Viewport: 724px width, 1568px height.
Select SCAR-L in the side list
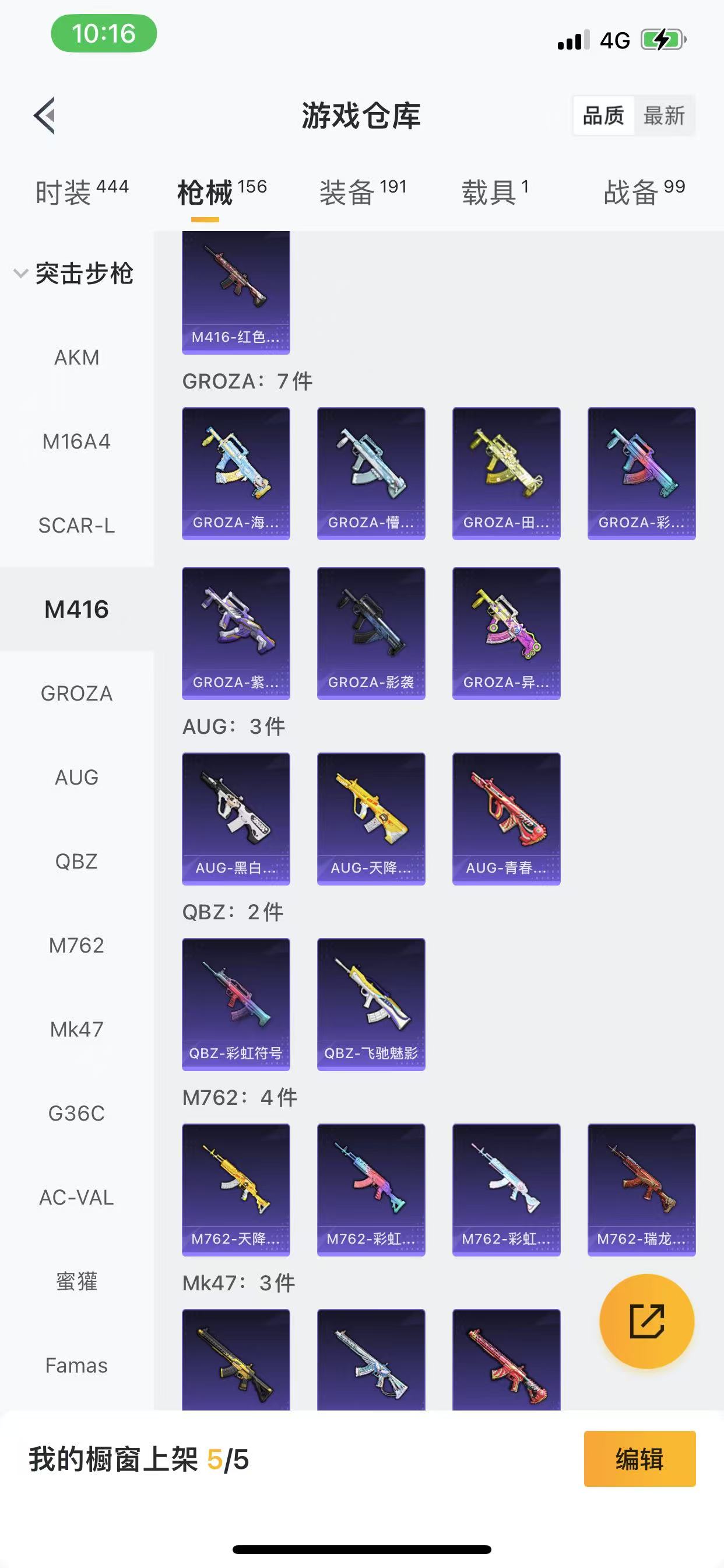[77, 526]
